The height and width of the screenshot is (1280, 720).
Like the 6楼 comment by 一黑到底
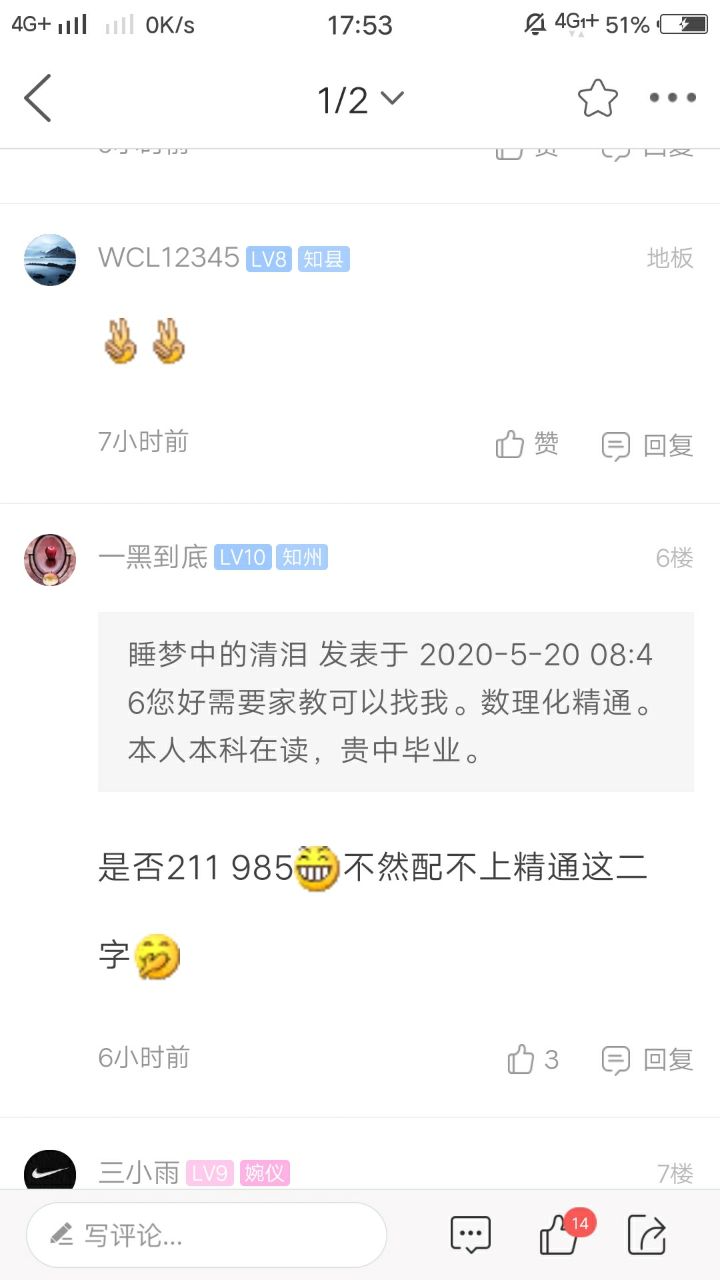point(532,1059)
